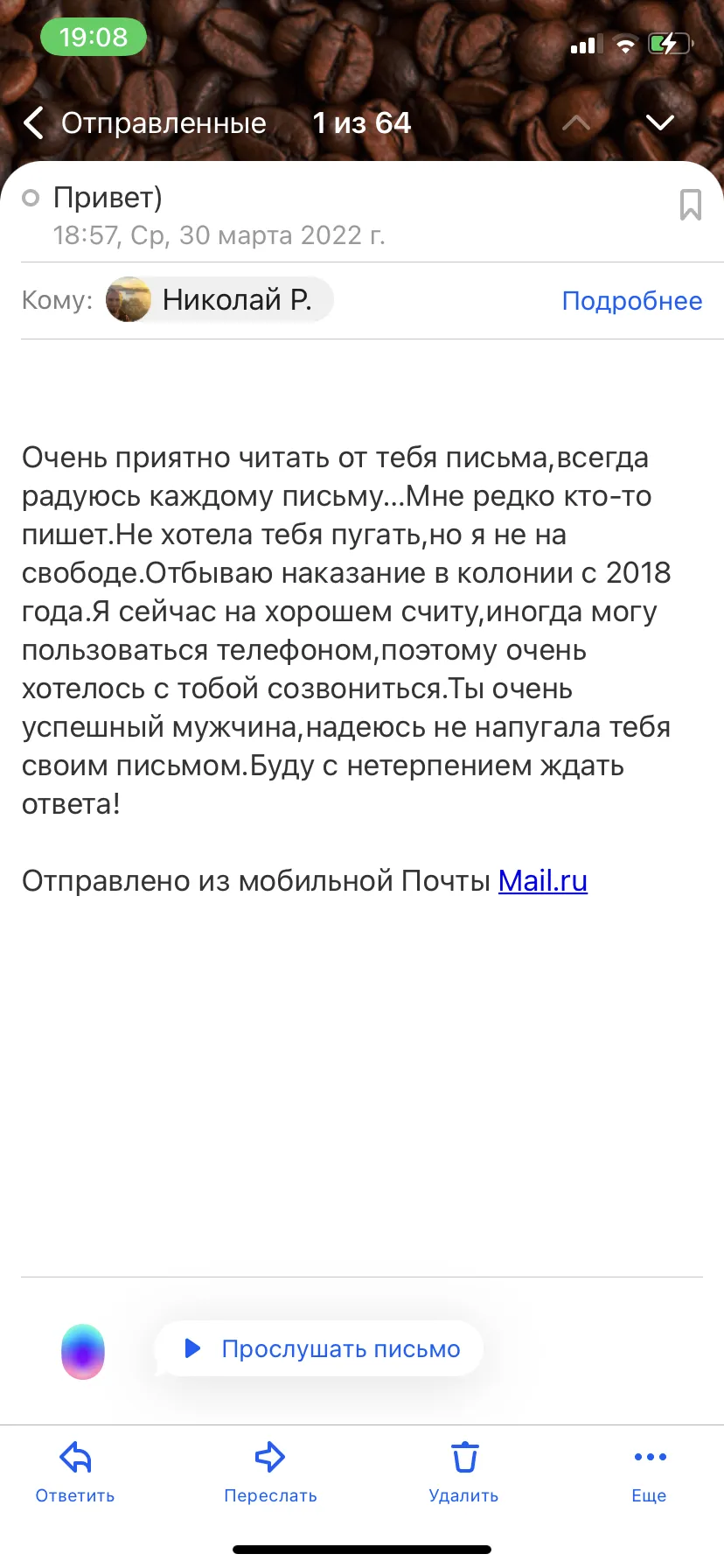Open the Marusya assistant bubble

pos(83,1351)
